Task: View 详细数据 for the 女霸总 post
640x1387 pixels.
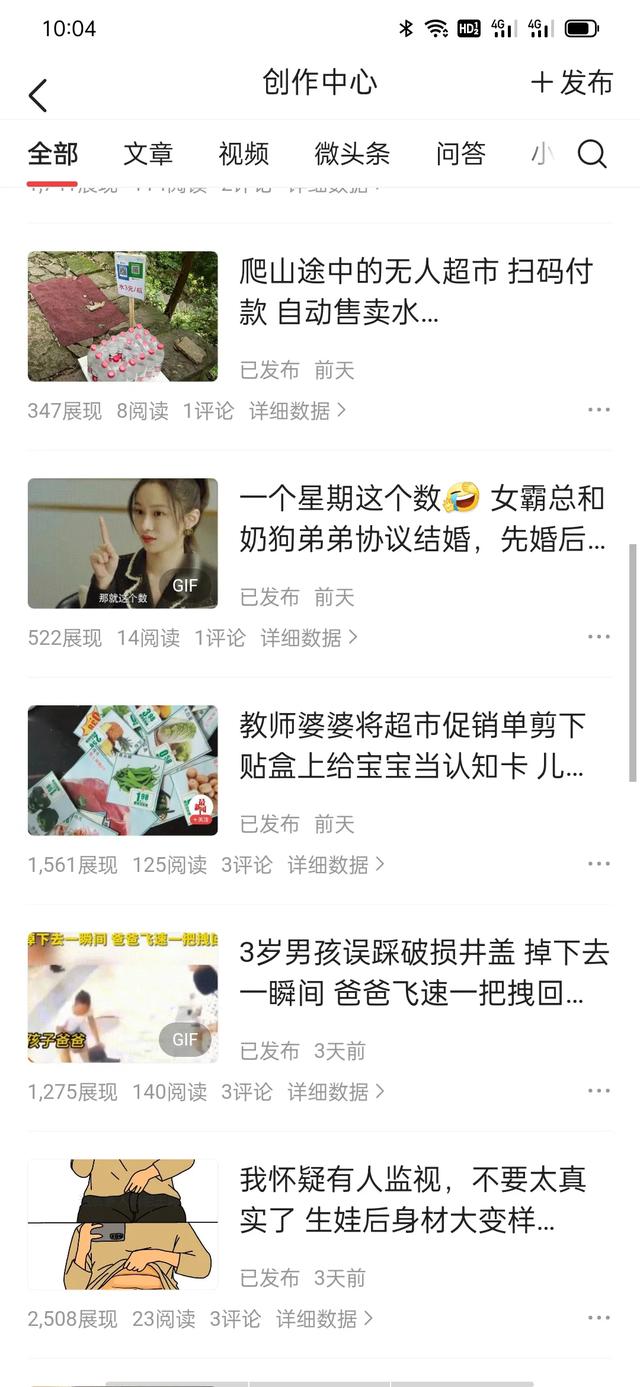Action: [309, 638]
